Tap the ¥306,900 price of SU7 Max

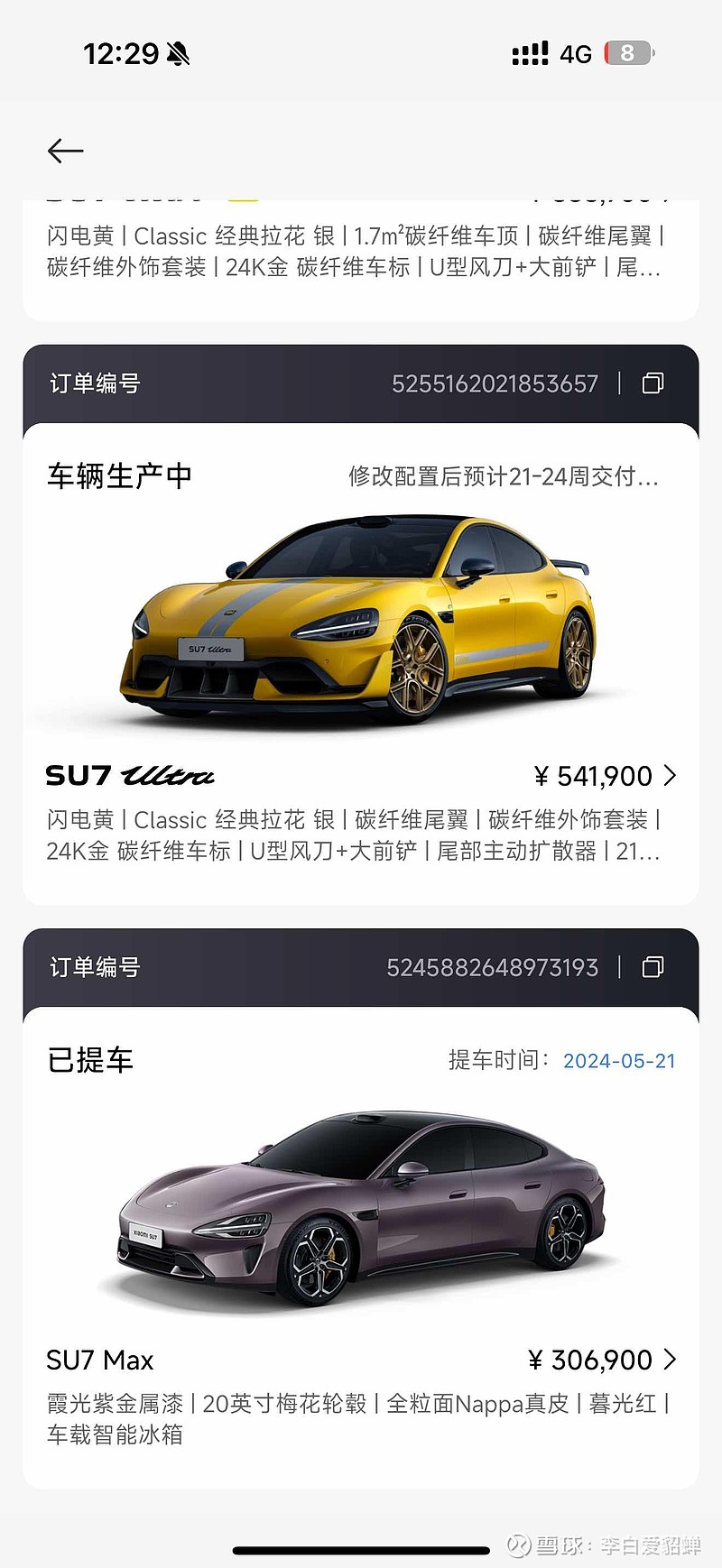pos(591,1360)
